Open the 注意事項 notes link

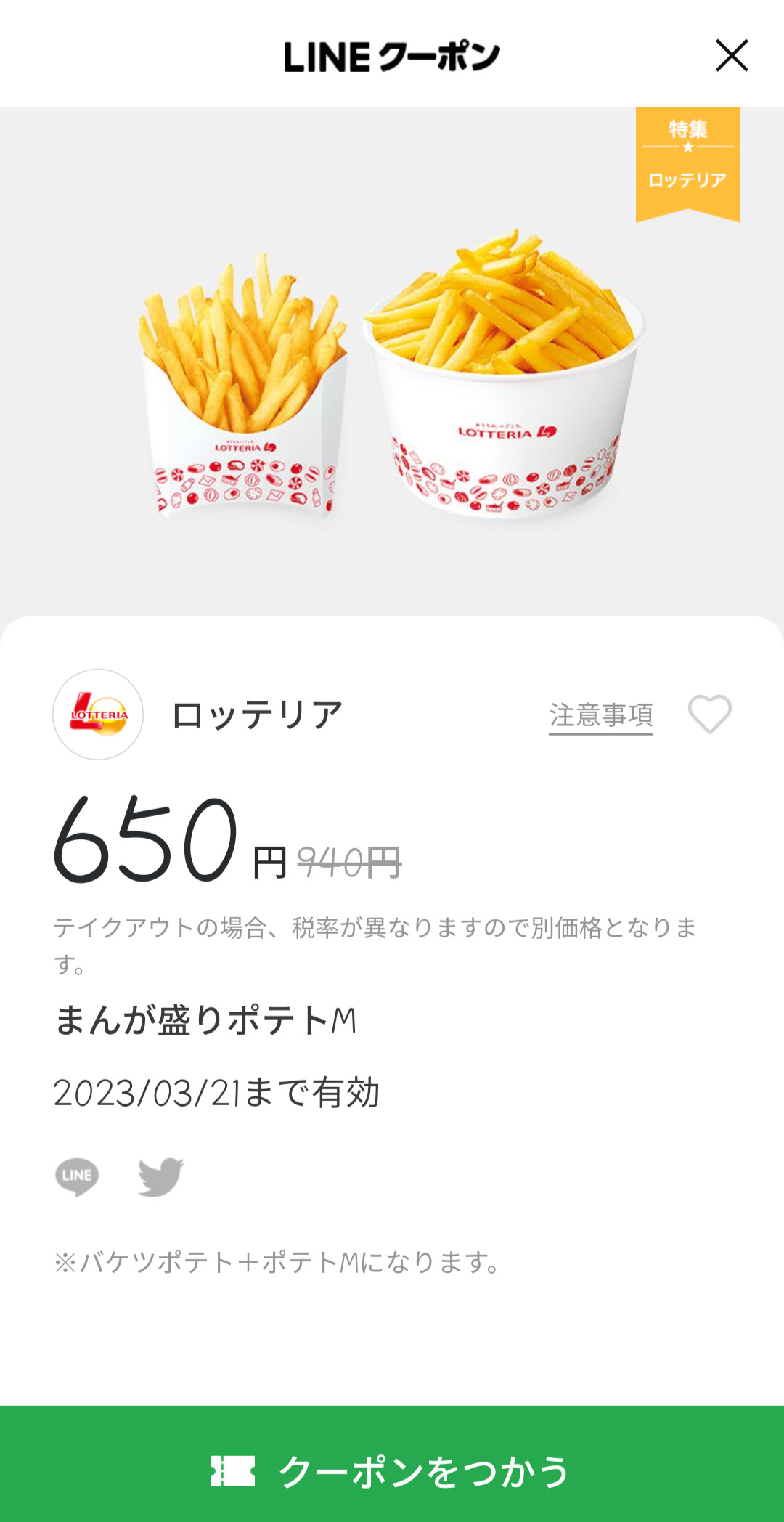pos(600,715)
